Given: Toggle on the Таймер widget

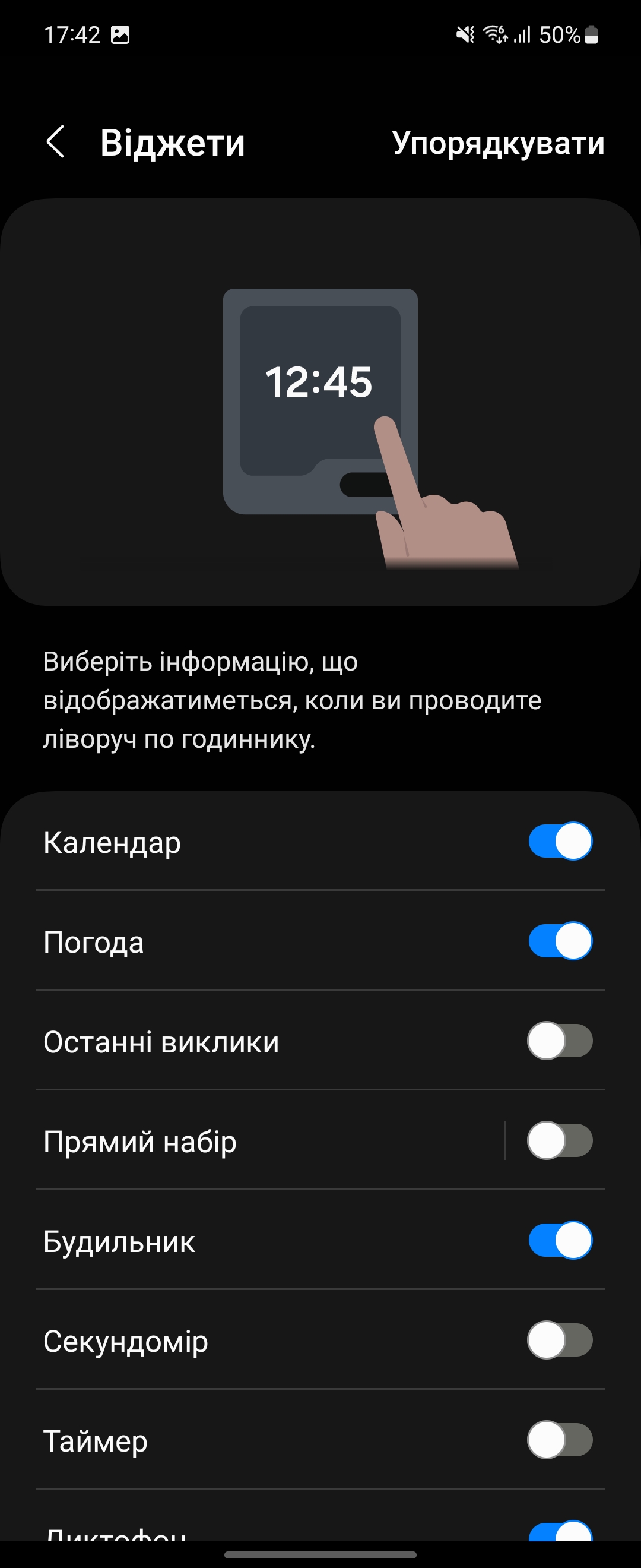Looking at the screenshot, I should pos(560,1440).
